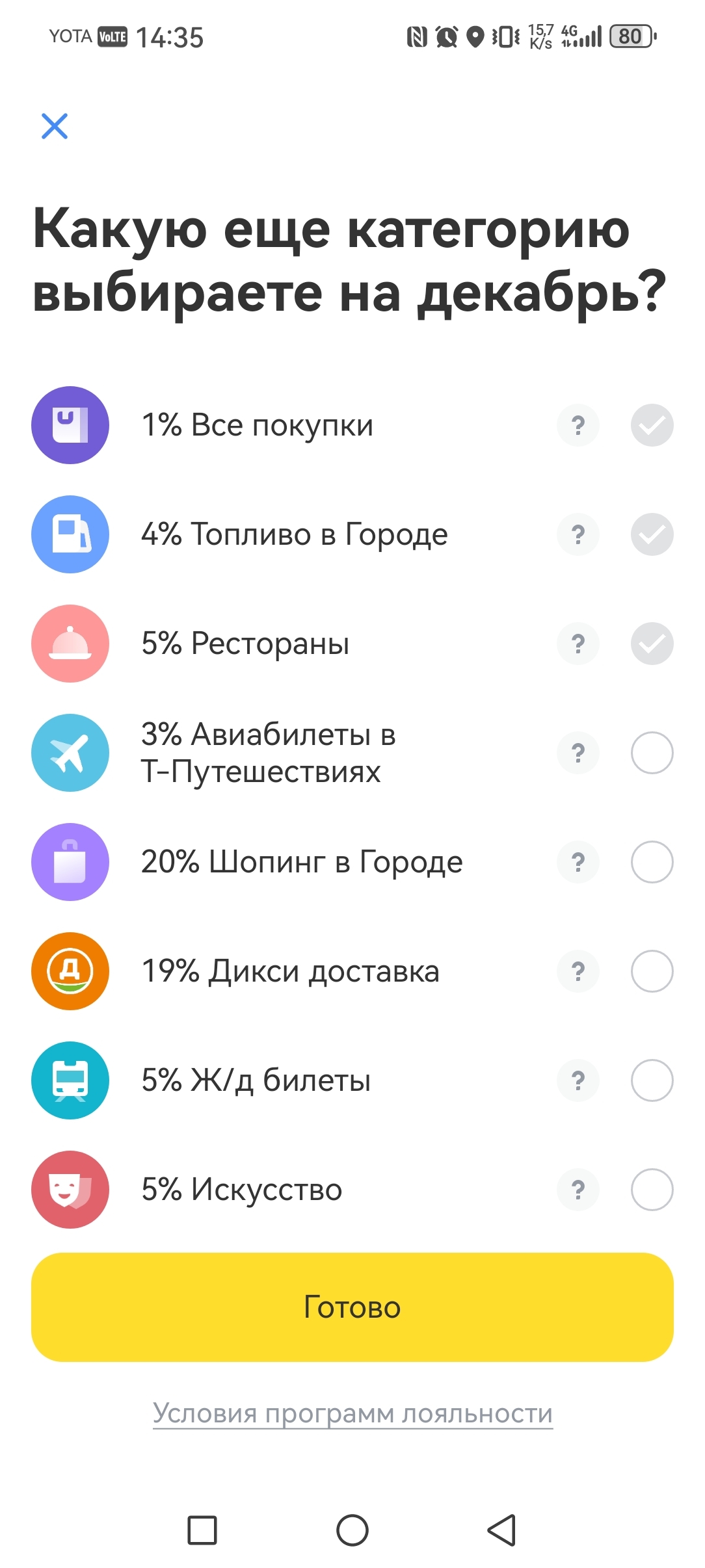View help for 5% Ж/д билеты
Image resolution: width=705 pixels, height=1568 pixels.
tap(578, 1080)
